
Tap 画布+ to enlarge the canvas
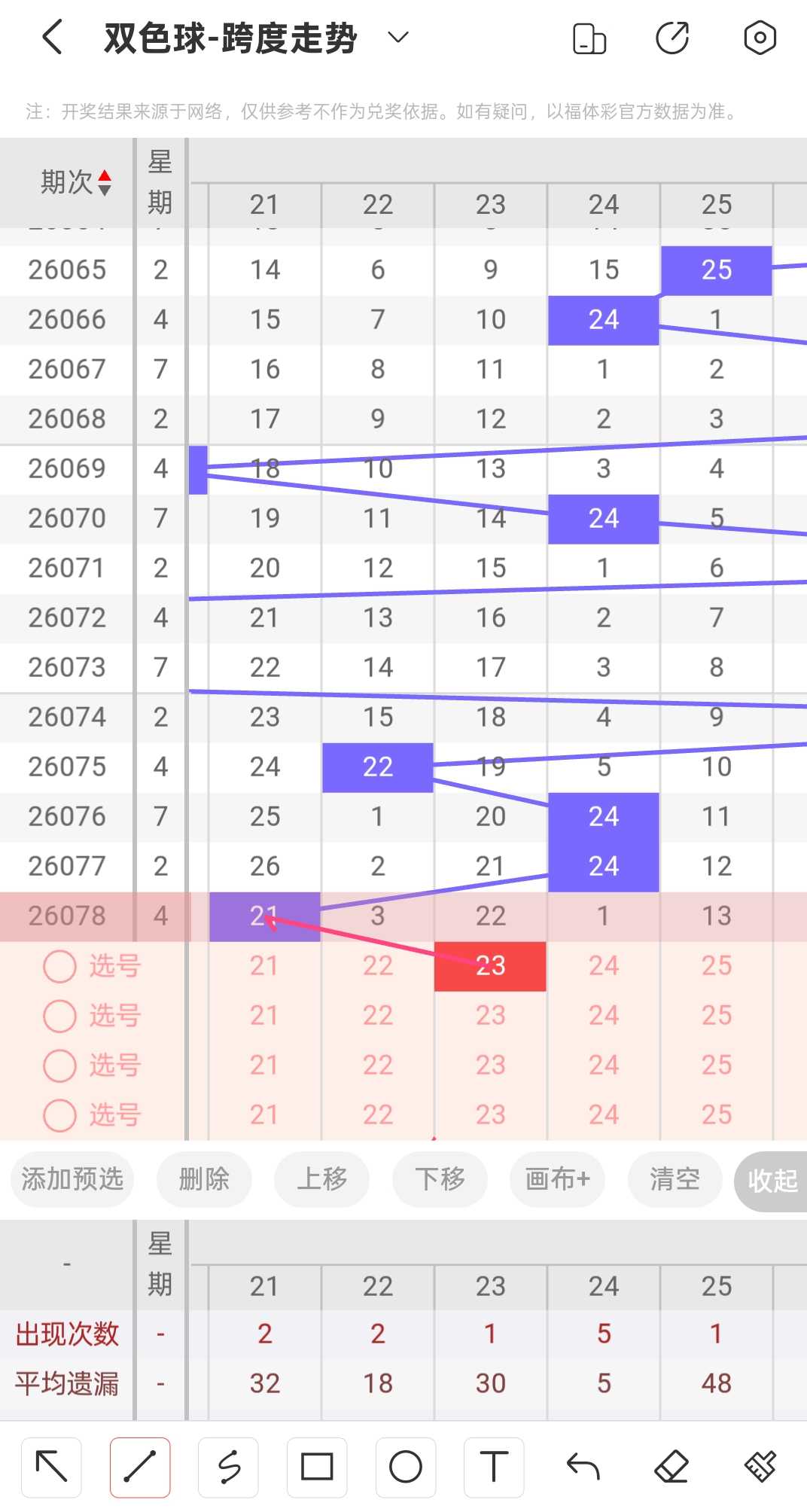coord(558,1179)
